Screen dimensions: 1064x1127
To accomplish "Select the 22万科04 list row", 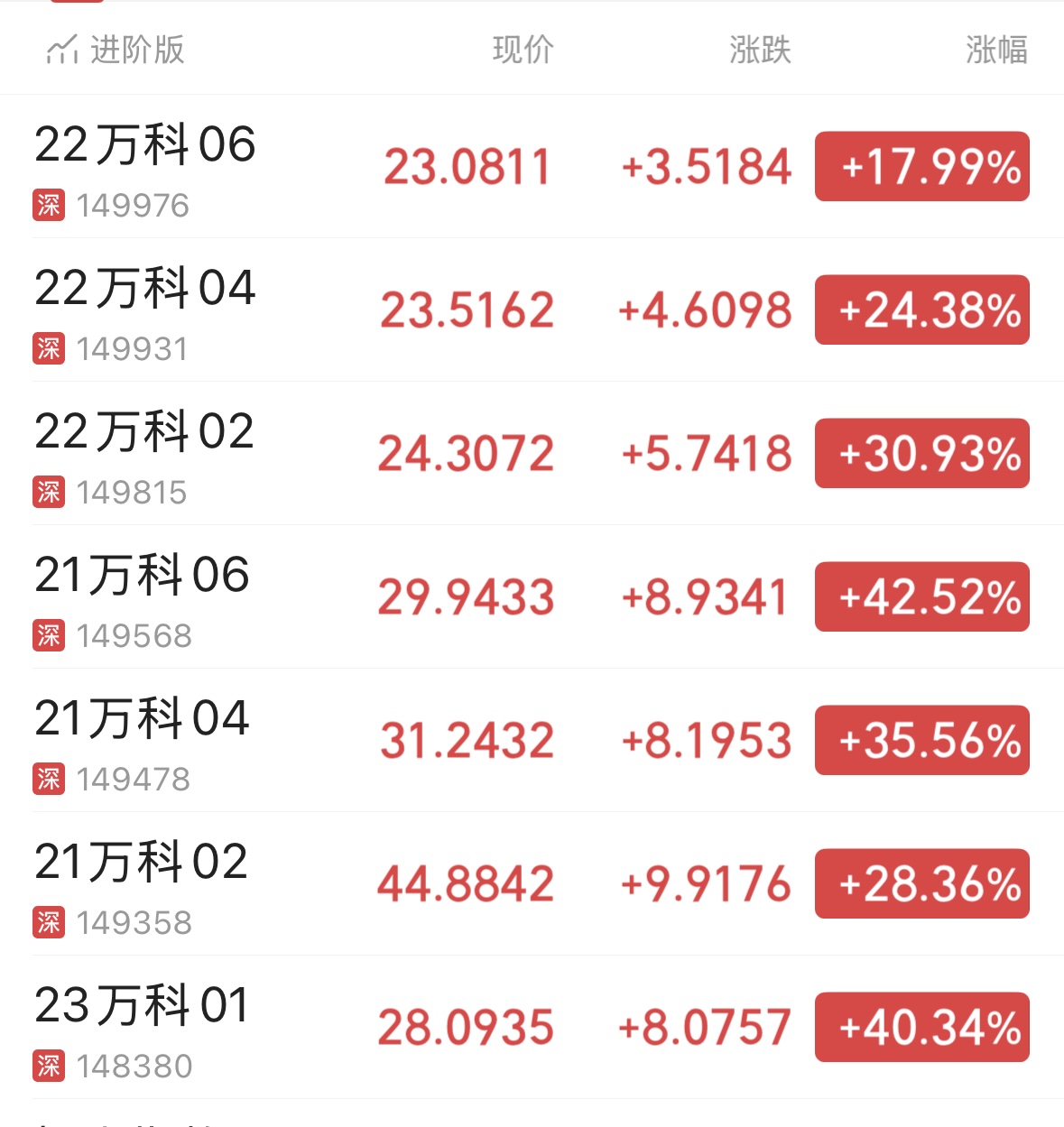I will tap(144, 289).
